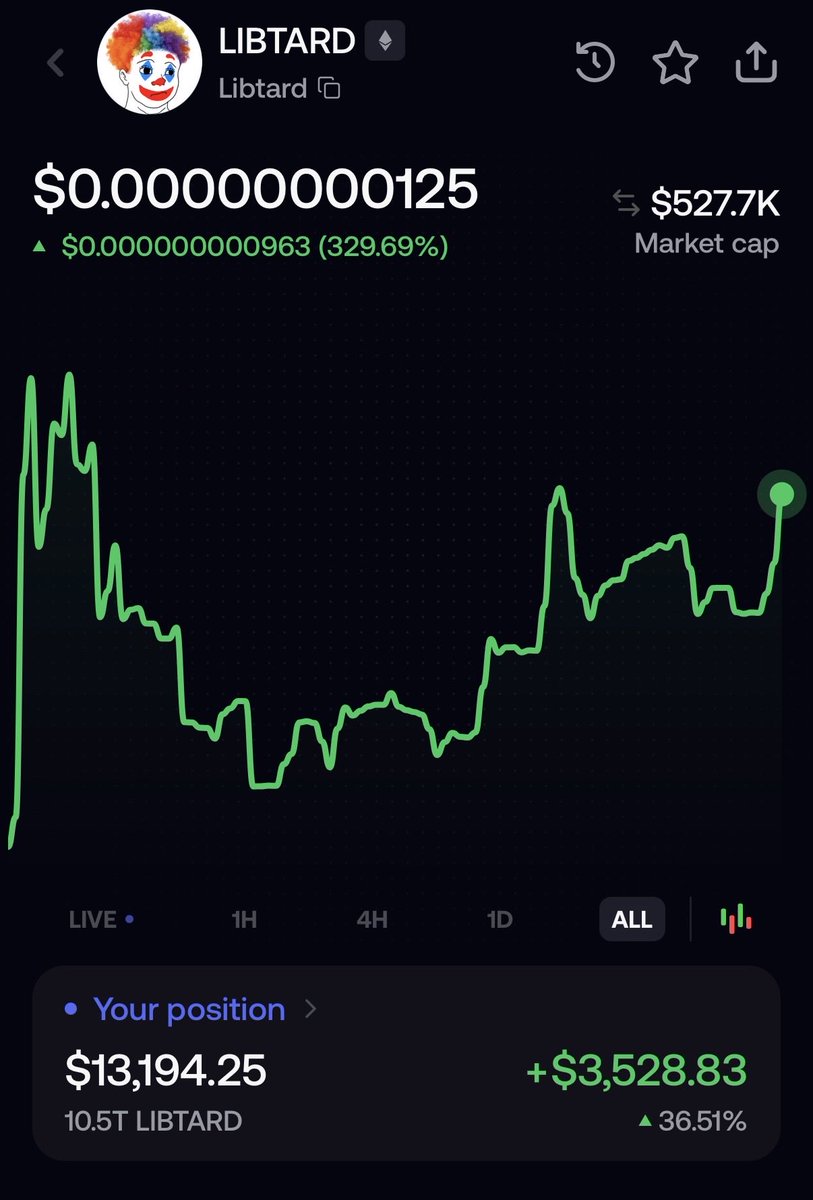Switch market cap and price display

click(x=626, y=203)
